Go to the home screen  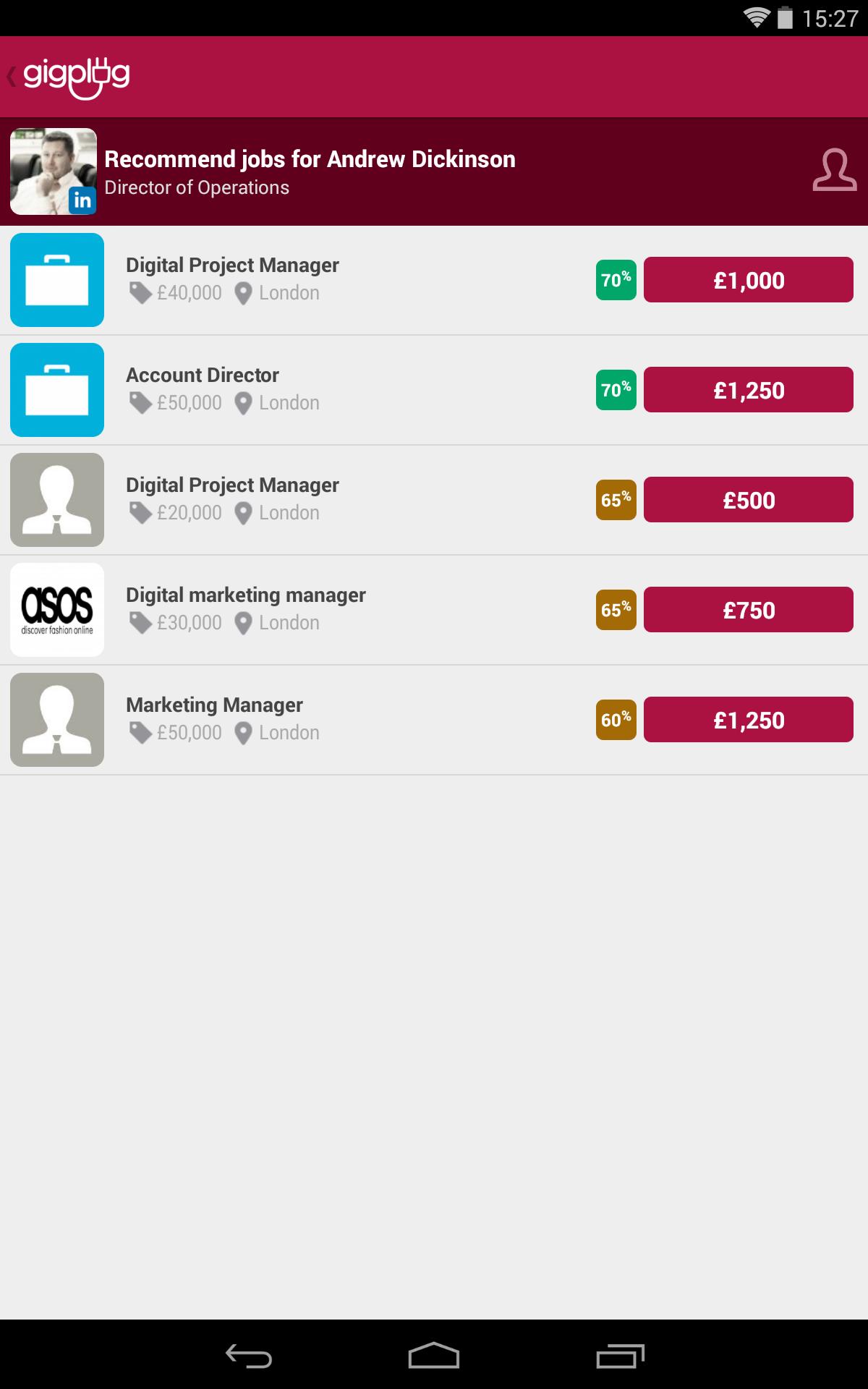(433, 1356)
